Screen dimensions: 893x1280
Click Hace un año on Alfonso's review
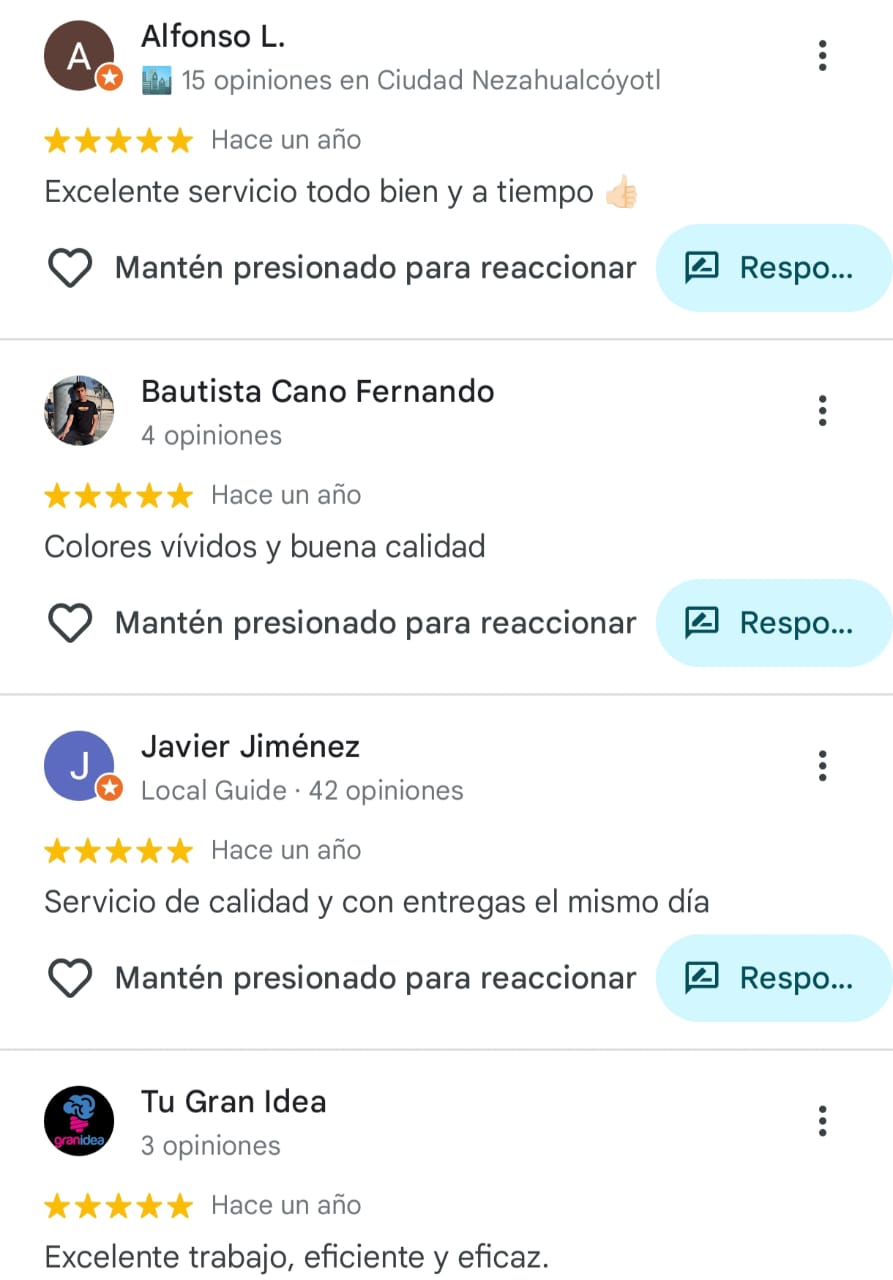286,140
